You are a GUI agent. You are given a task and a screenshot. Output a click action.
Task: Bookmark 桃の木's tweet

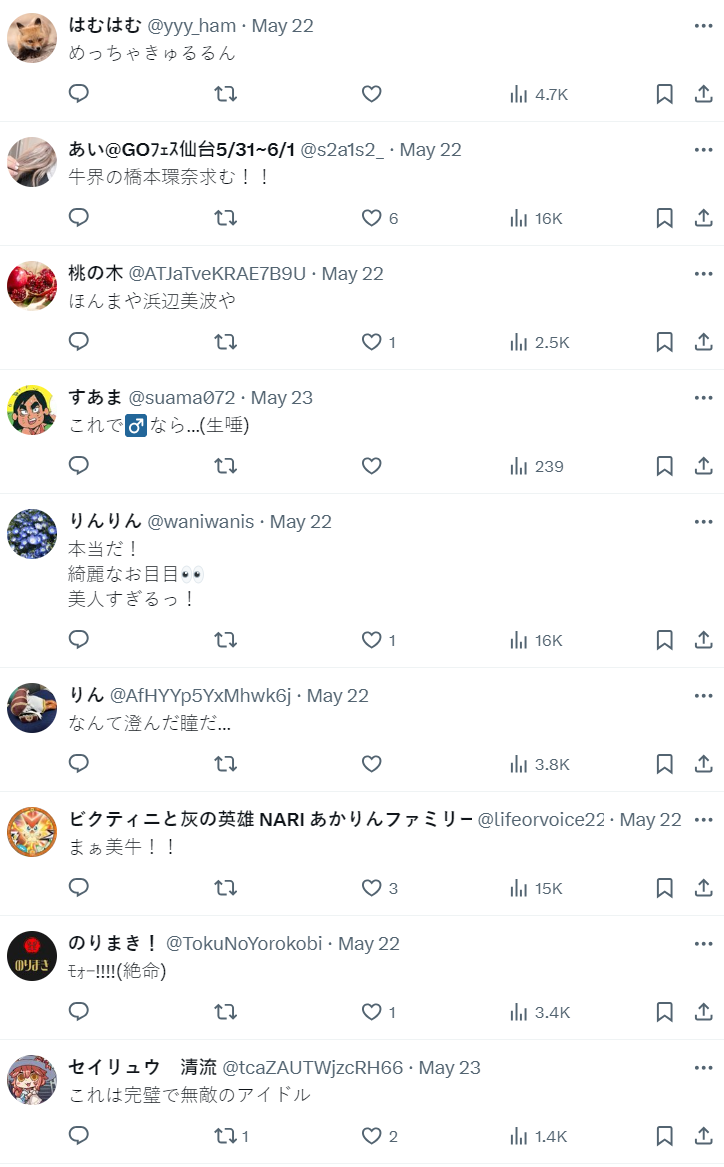[664, 342]
